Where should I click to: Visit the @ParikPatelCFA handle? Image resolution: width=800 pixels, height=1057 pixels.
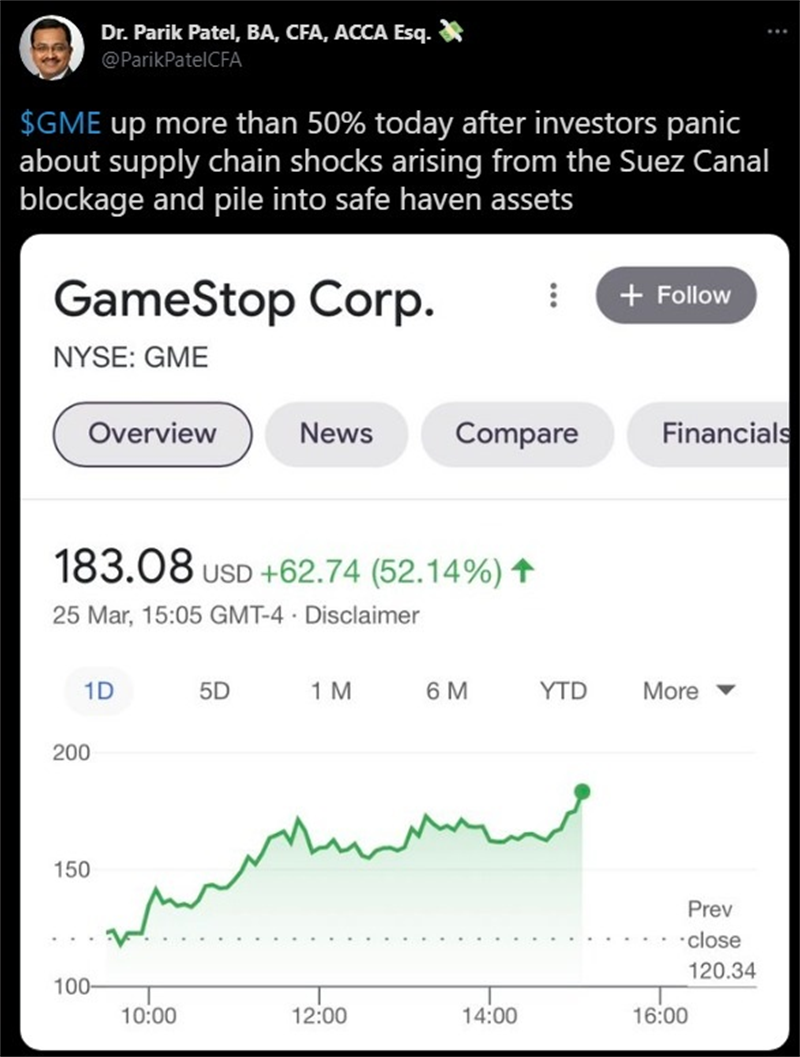171,59
